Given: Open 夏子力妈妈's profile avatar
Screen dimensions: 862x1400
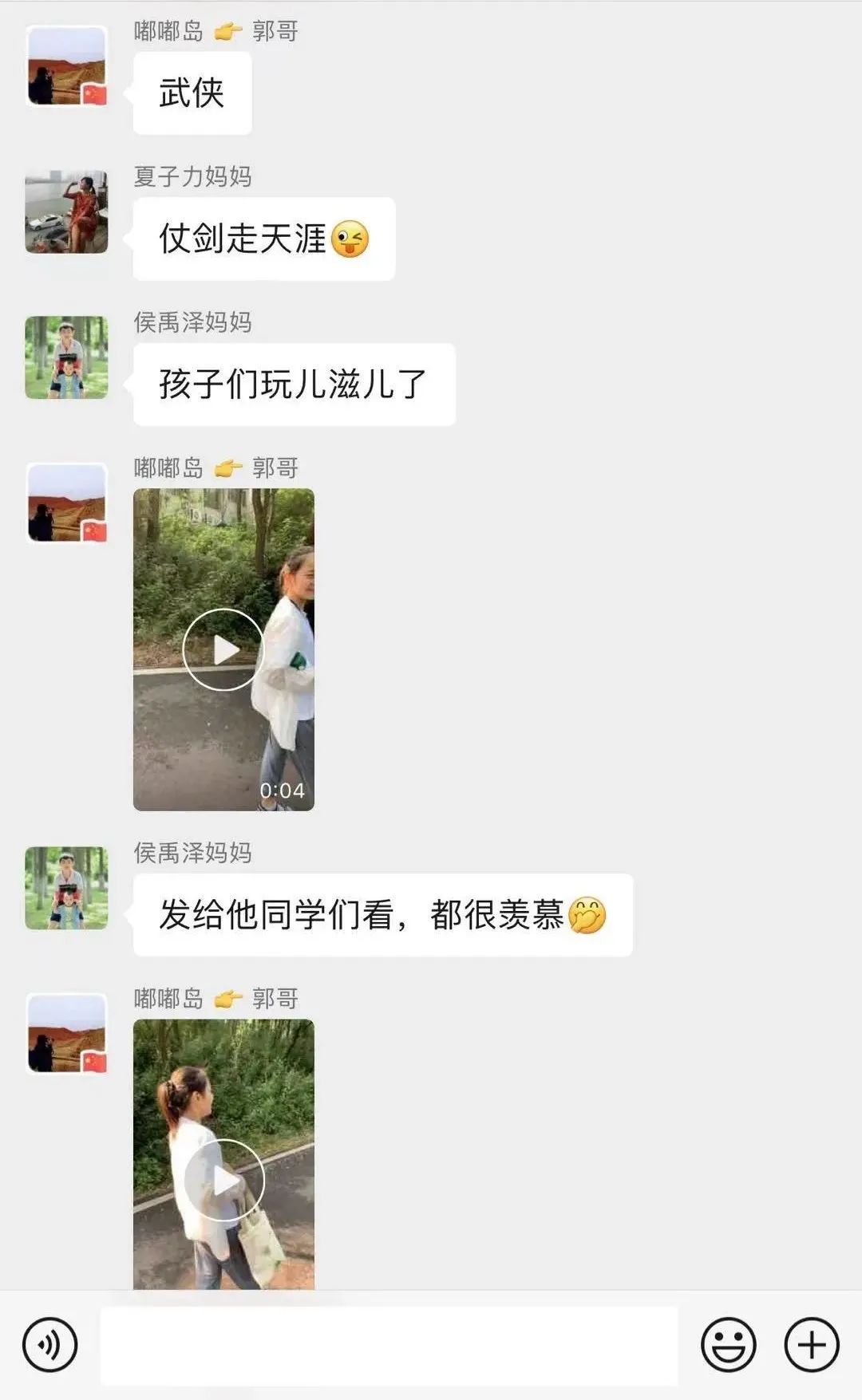Looking at the screenshot, I should pyautogui.click(x=66, y=212).
